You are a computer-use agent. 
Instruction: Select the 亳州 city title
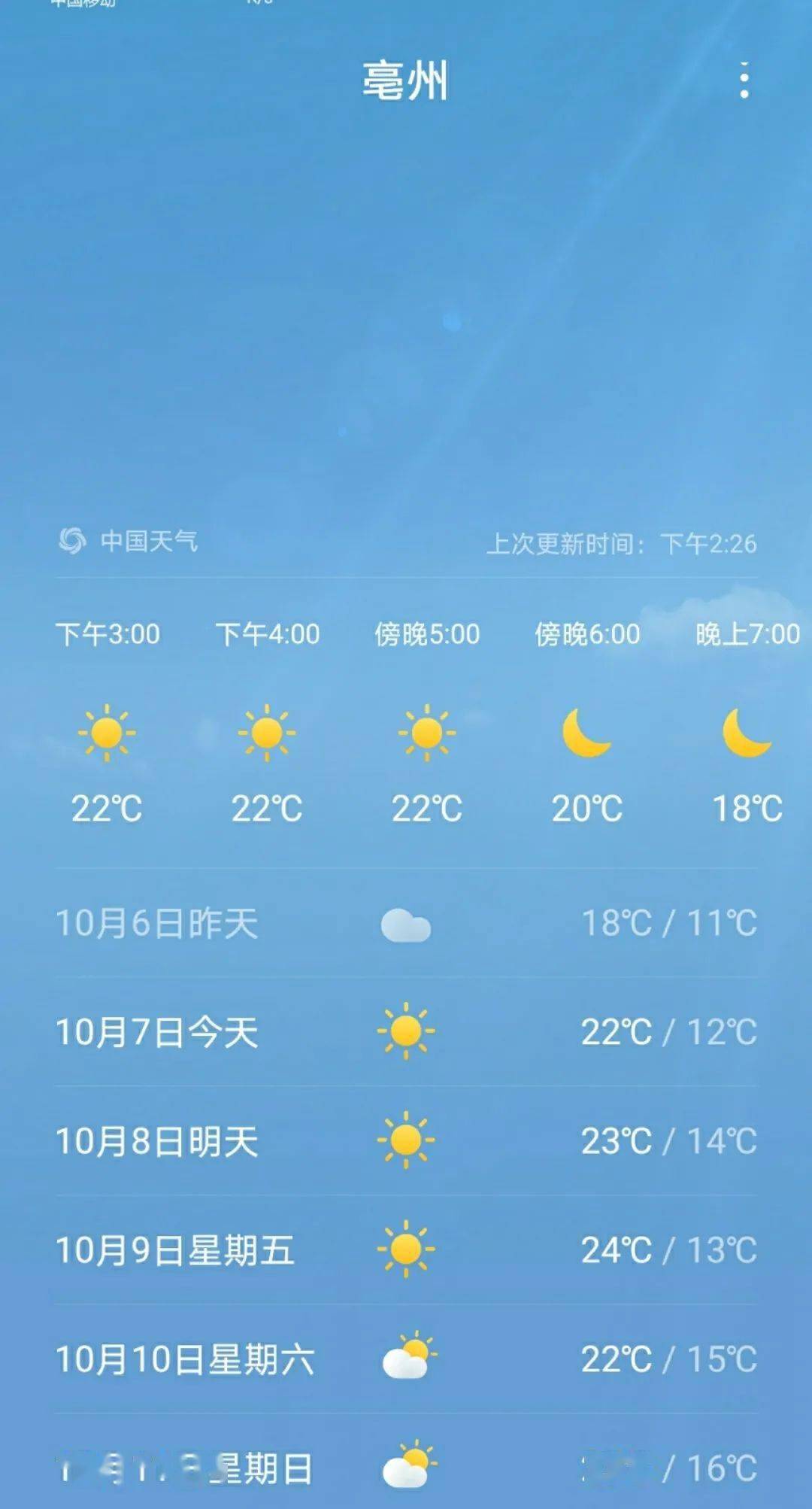tap(404, 83)
